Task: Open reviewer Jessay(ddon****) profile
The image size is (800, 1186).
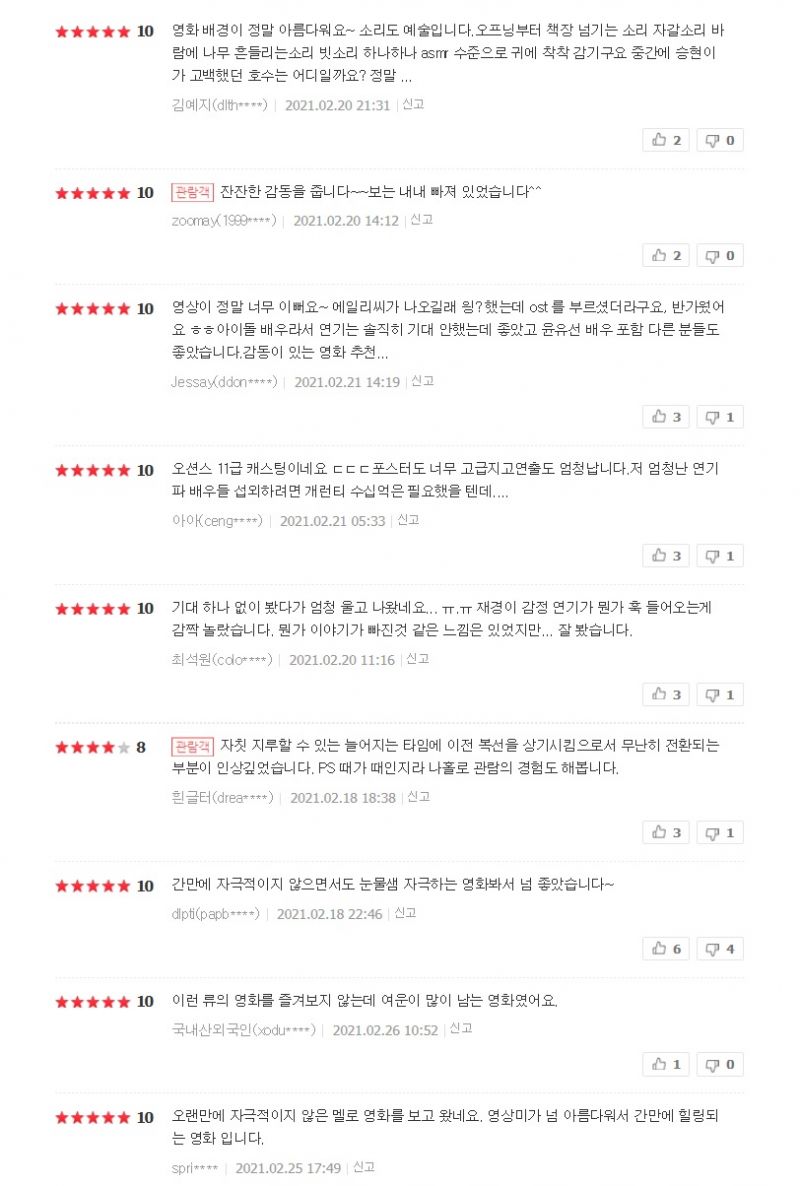Action: pyautogui.click(x=225, y=382)
